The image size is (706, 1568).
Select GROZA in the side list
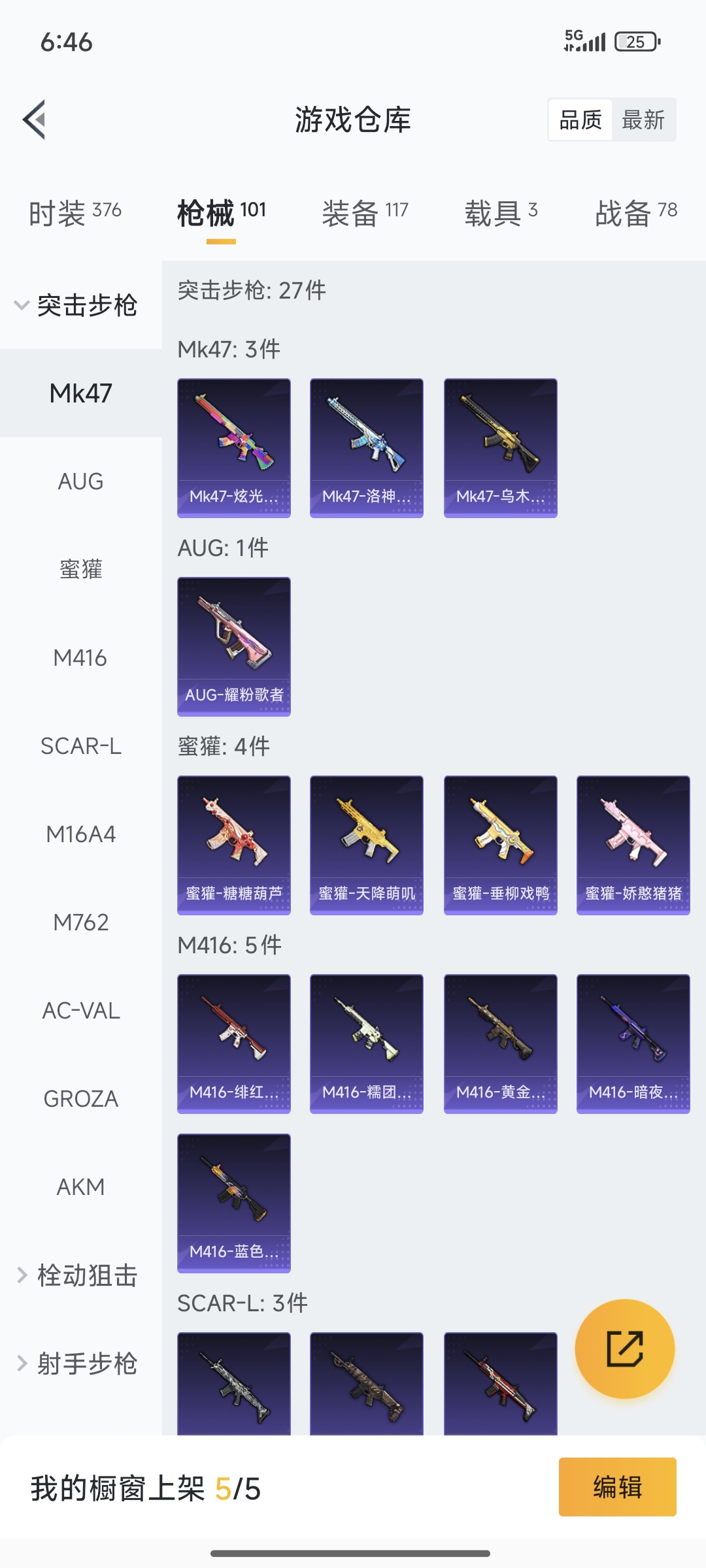[80, 1099]
